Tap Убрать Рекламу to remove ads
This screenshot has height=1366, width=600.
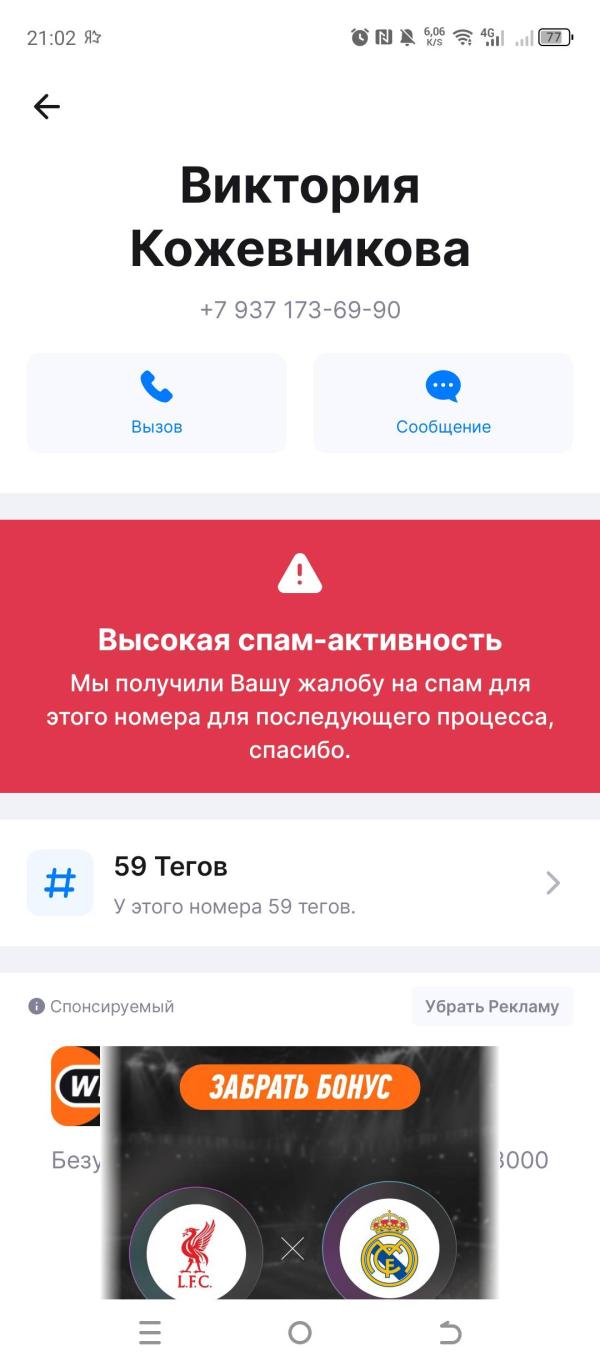492,1006
